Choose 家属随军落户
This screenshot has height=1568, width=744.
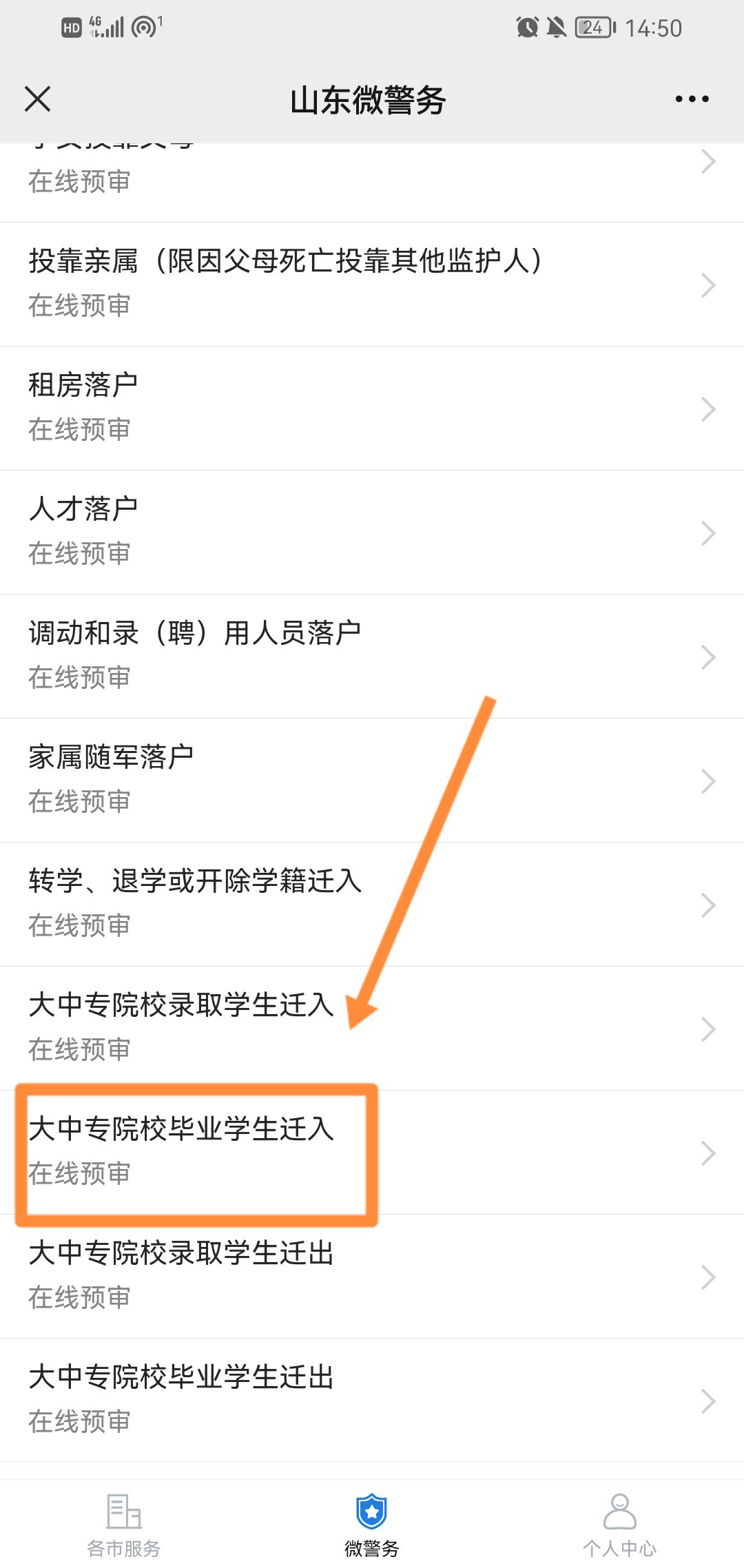[x=372, y=780]
